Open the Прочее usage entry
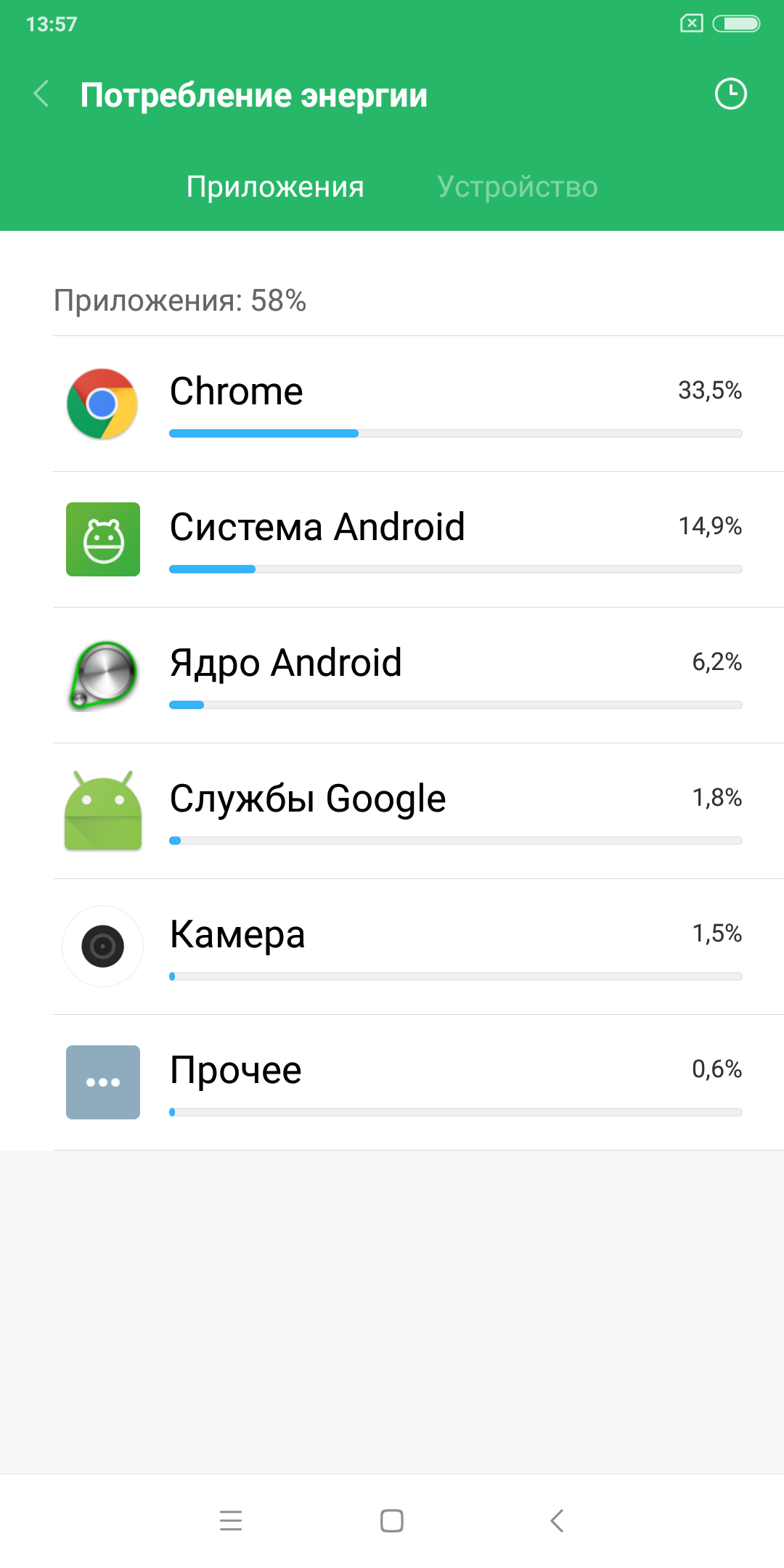Screen dimensions: 784x1568 (418, 1082)
